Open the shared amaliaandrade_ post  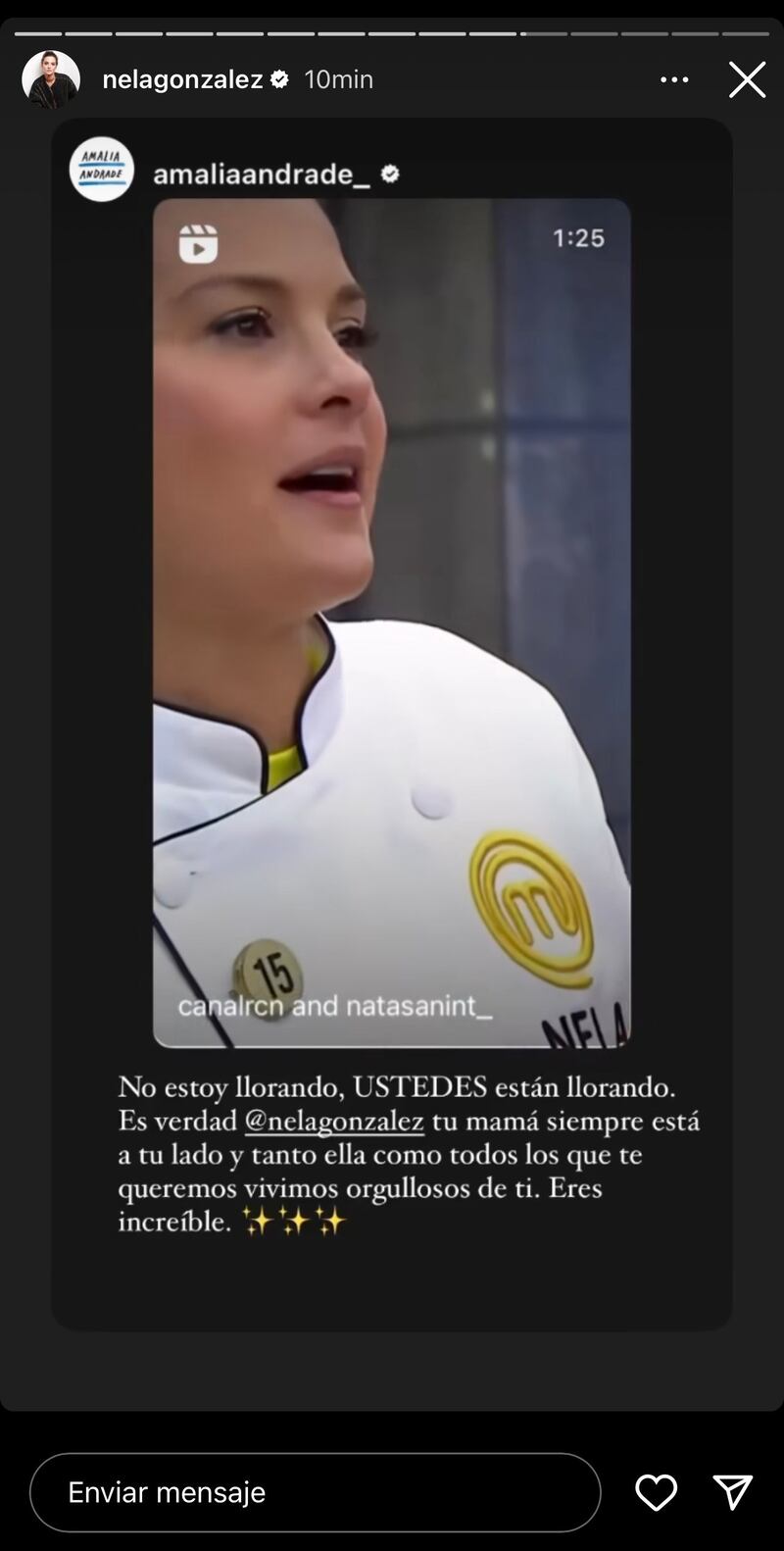click(x=391, y=623)
